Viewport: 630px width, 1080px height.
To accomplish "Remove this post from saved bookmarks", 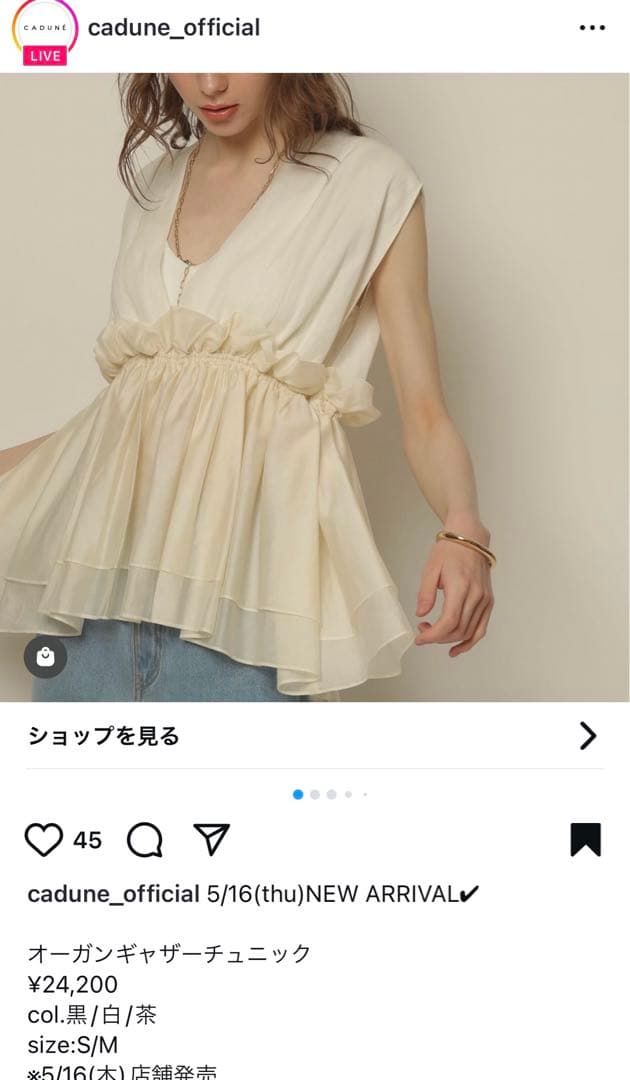I will coord(585,840).
